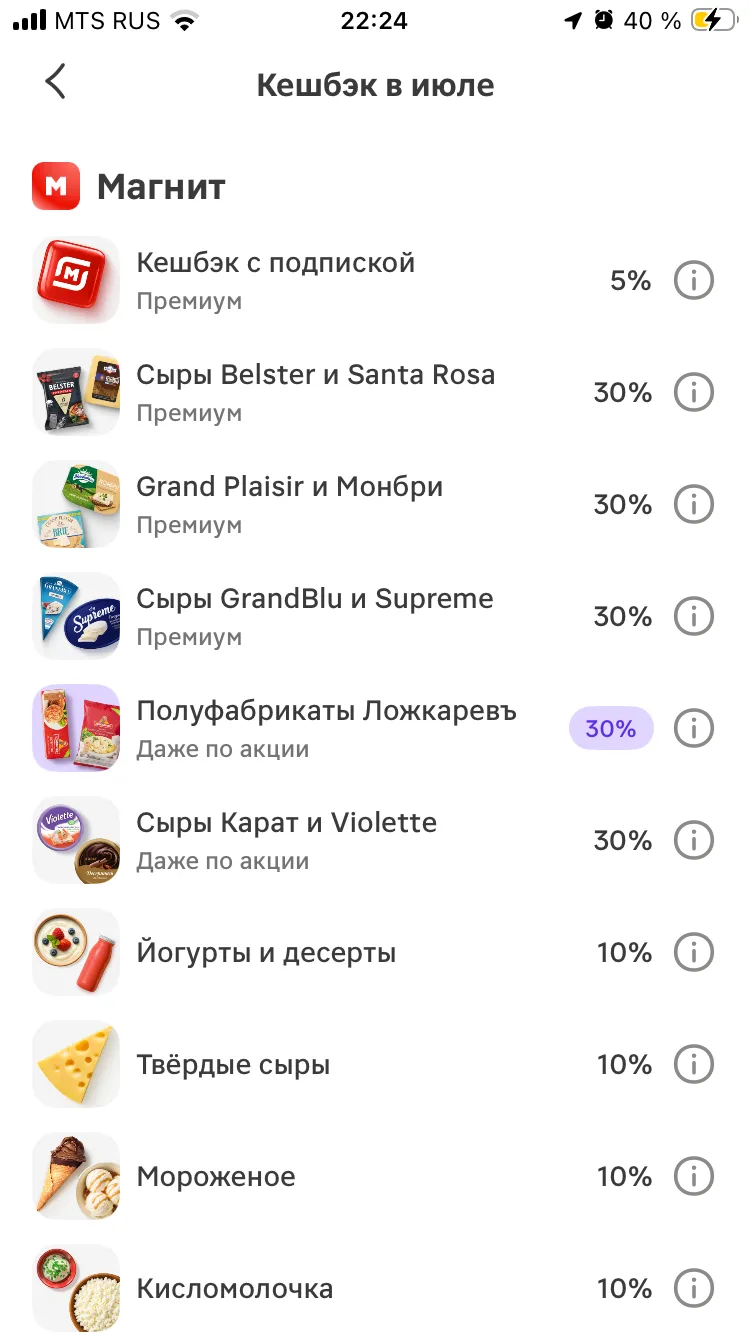This screenshot has height=1334, width=750.
Task: Open info for Йогурты и десерты
Action: click(694, 953)
